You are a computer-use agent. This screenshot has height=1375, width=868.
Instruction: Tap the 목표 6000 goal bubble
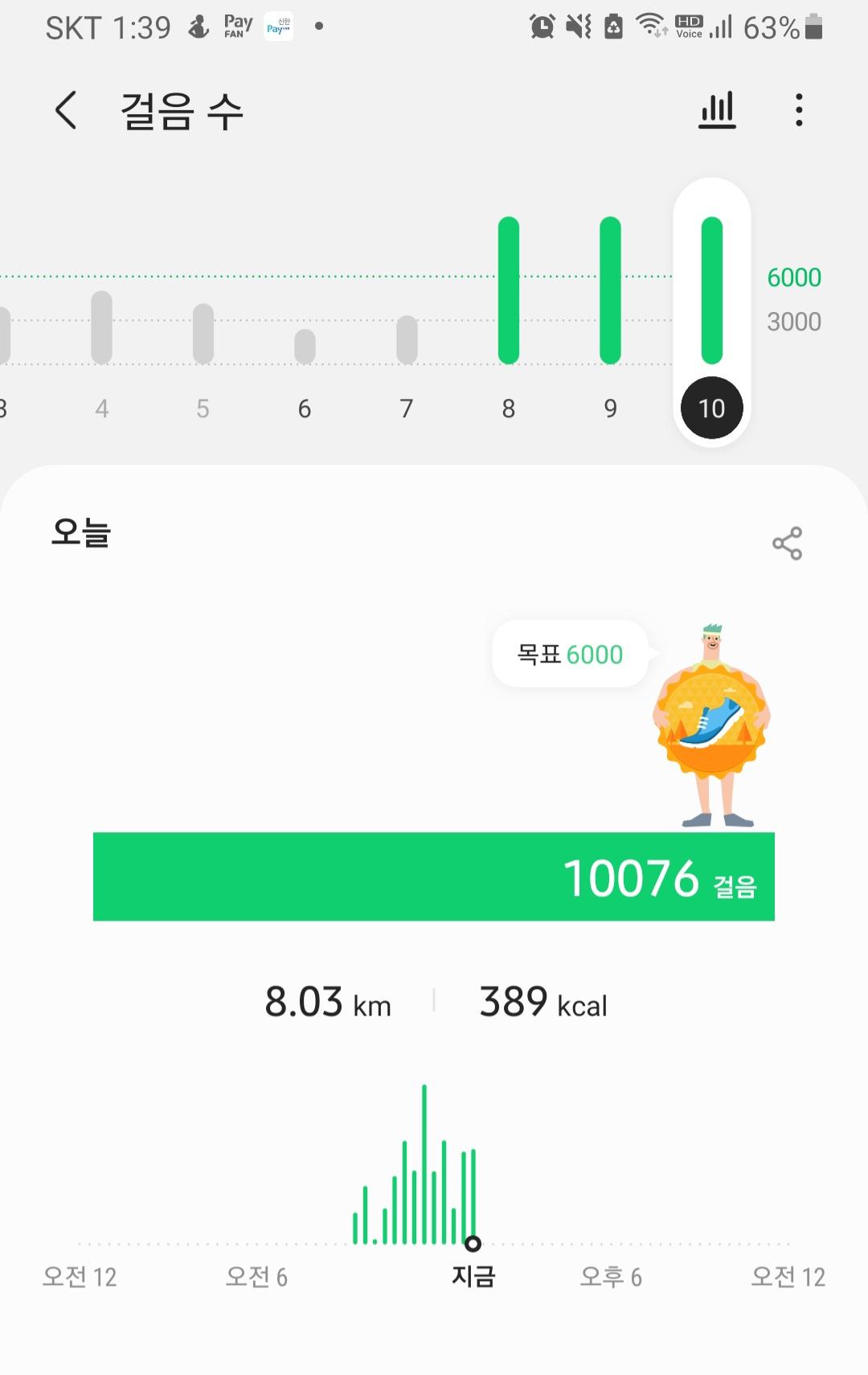[x=570, y=654]
